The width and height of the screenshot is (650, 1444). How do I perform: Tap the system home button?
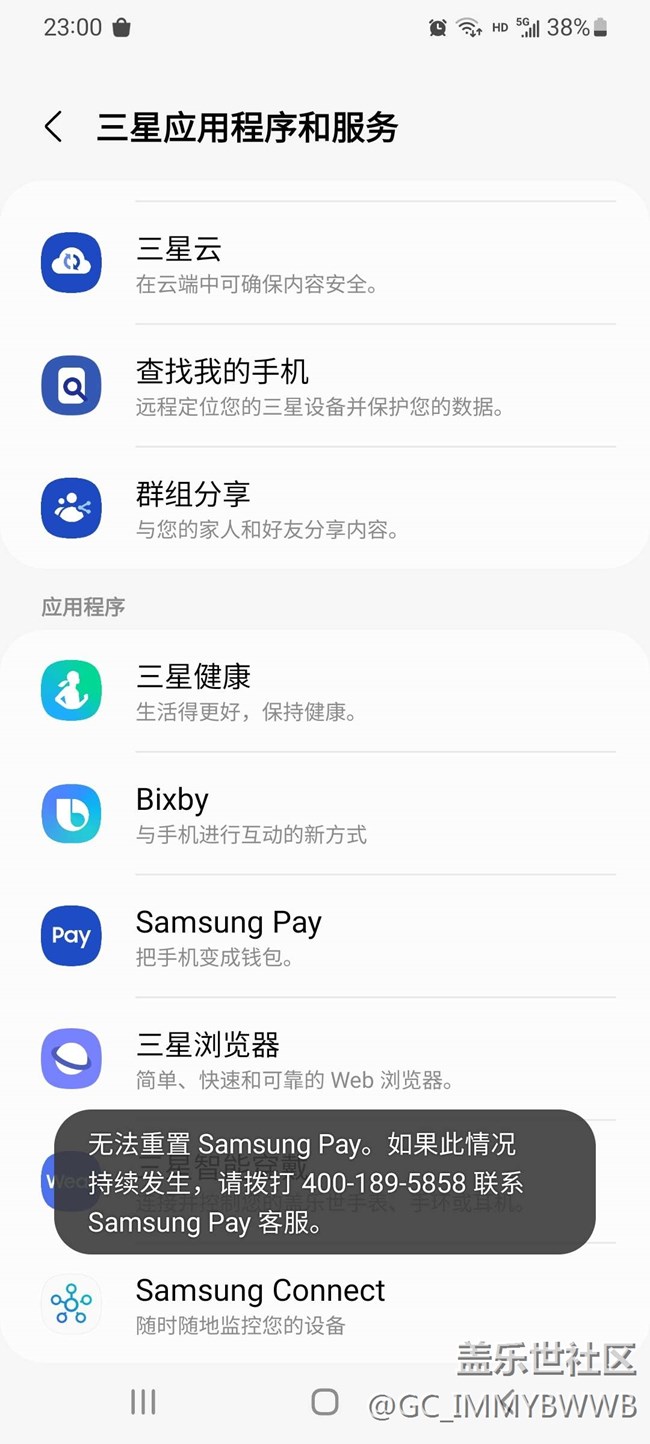(x=325, y=1402)
